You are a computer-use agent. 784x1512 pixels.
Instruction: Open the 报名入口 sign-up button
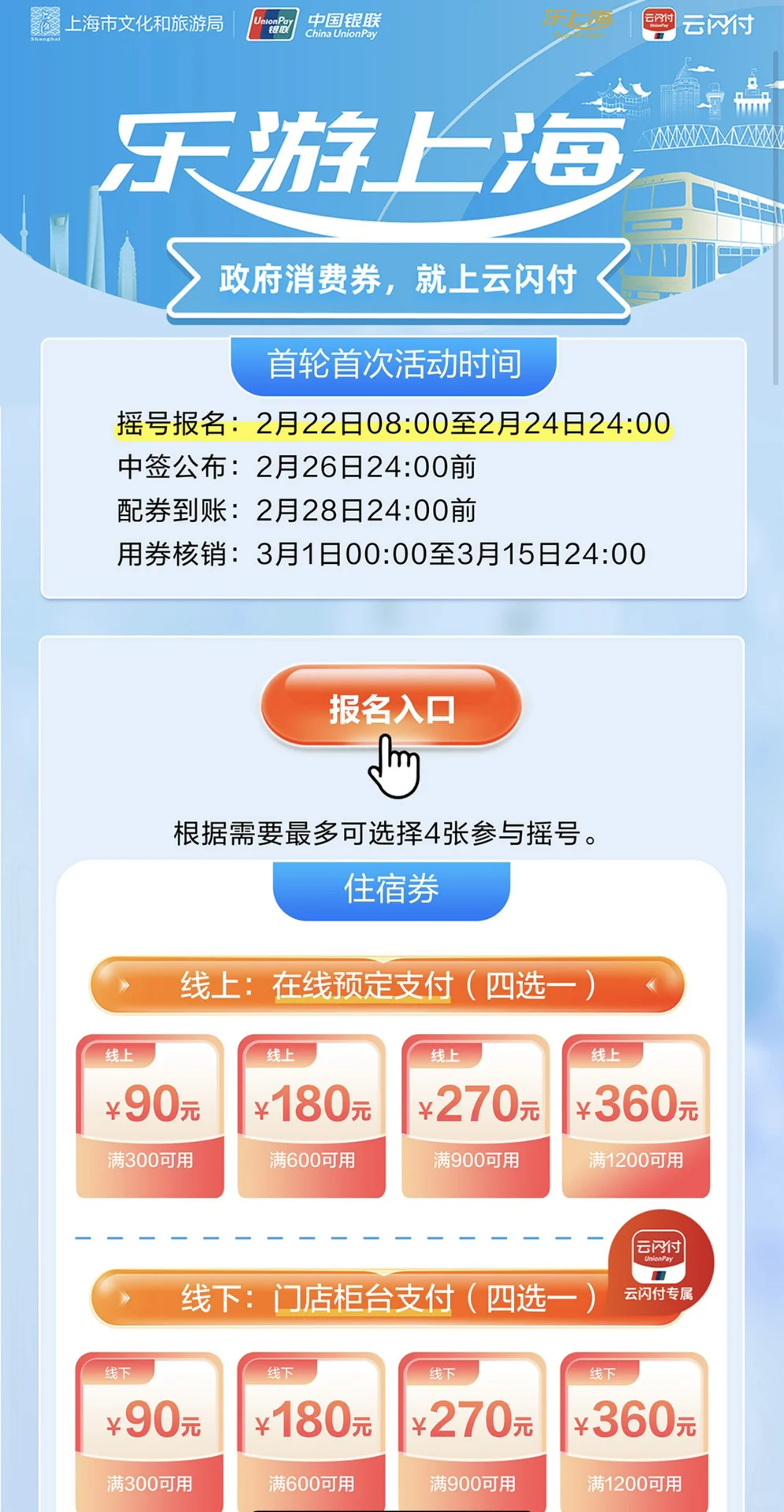click(x=391, y=707)
